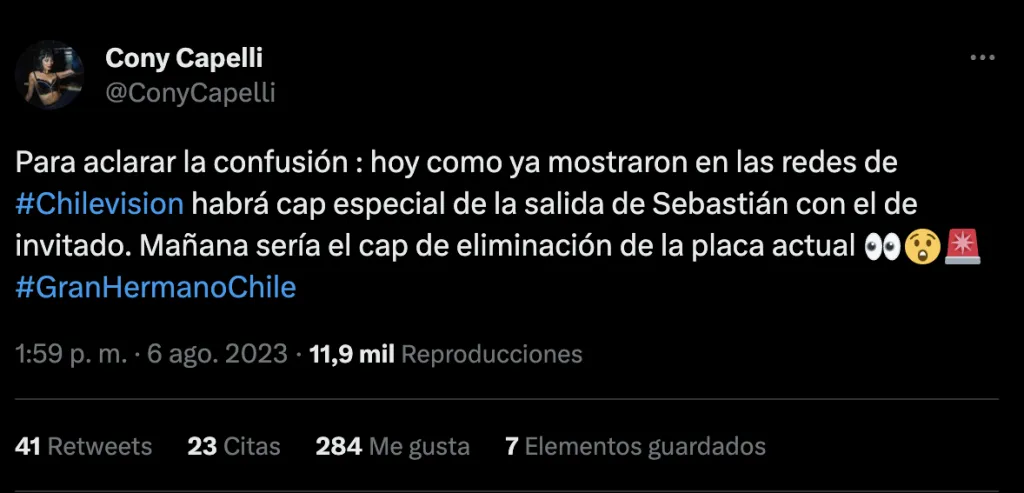Open Cony Capelli's profile picture
This screenshot has width=1024, height=493.
point(50,75)
